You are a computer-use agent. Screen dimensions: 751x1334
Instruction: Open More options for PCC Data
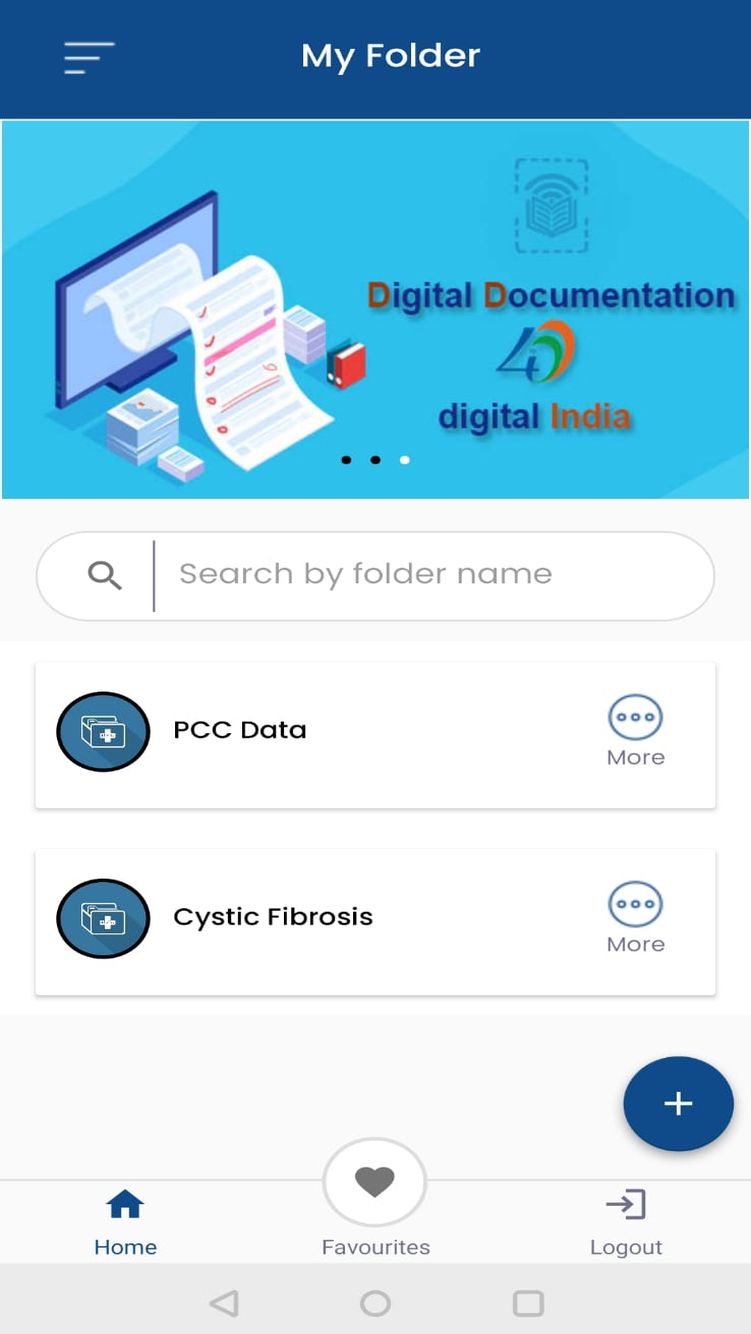tap(636, 731)
